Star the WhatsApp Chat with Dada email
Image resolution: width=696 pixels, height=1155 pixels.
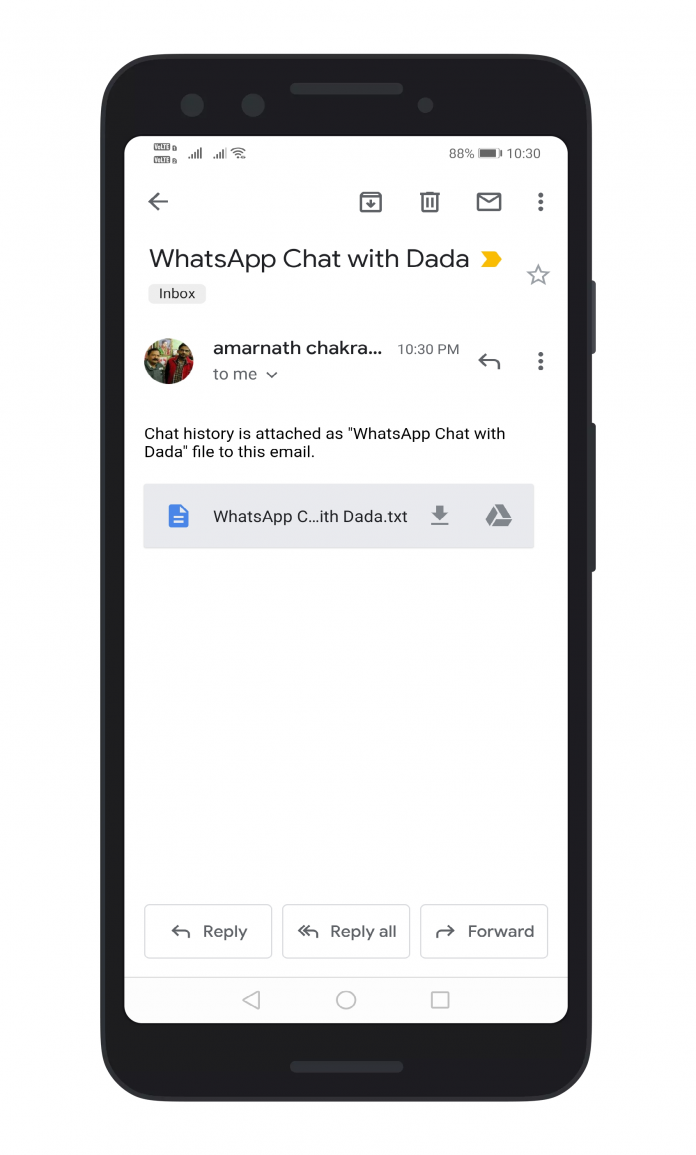[538, 275]
